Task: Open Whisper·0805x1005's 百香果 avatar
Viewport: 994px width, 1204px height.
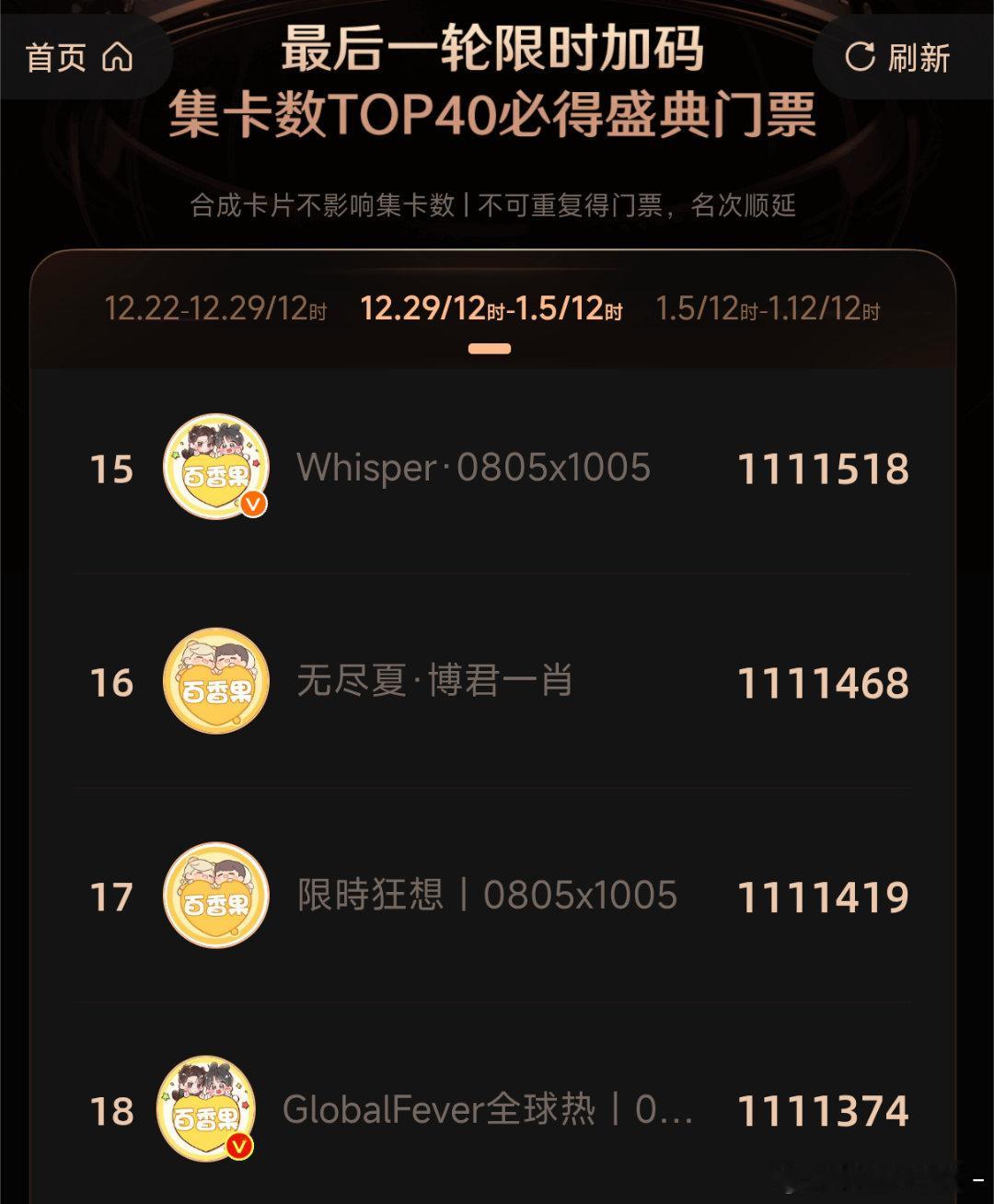Action: (x=214, y=468)
